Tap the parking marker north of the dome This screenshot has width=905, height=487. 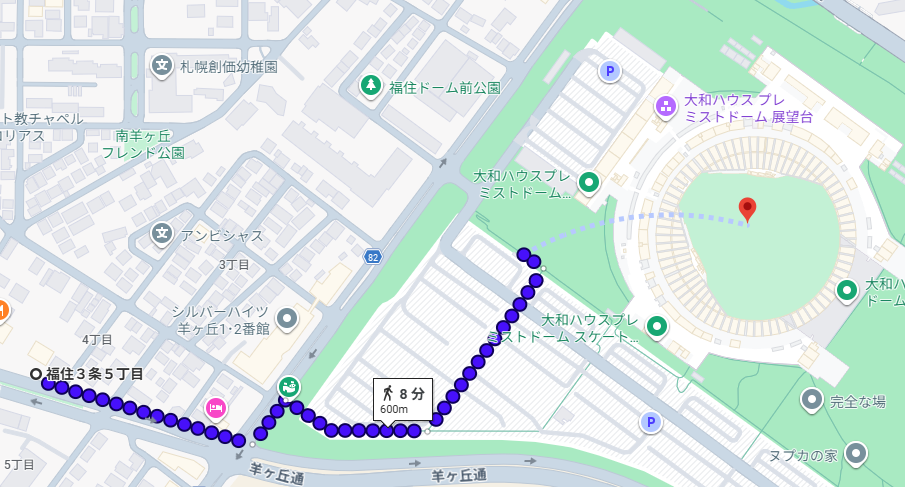[608, 71]
